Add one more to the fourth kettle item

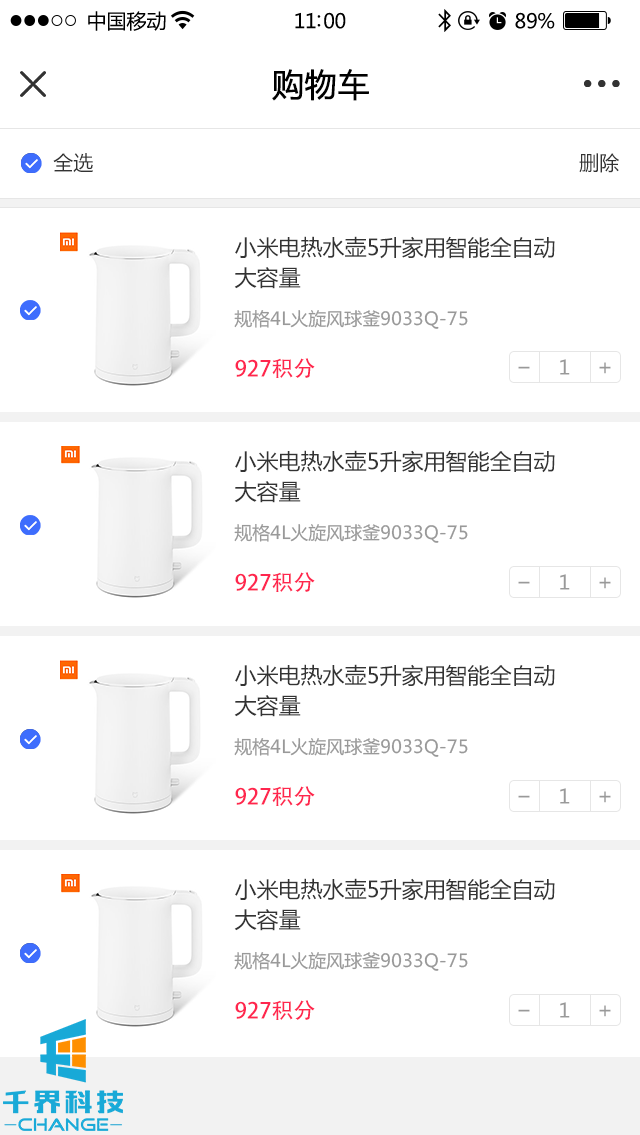tap(604, 1010)
